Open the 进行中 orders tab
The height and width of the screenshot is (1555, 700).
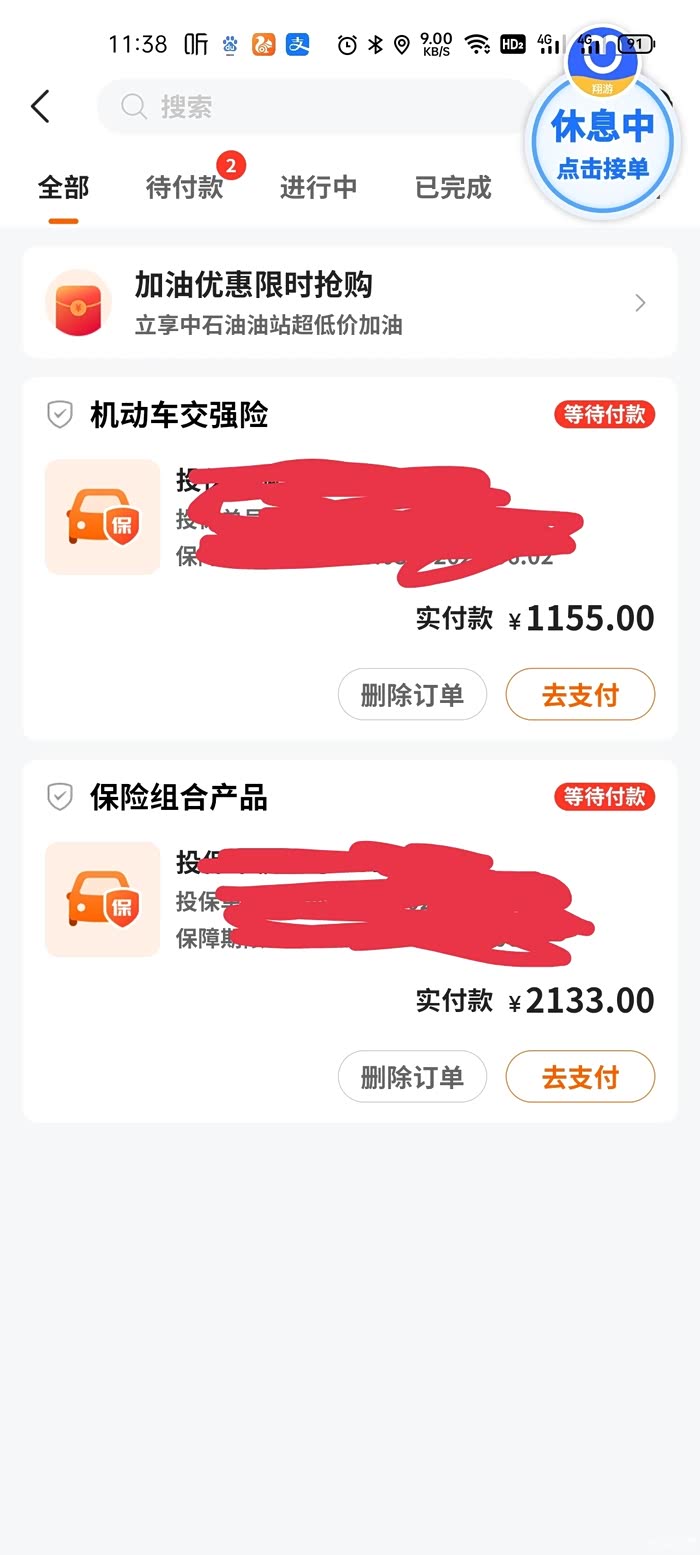(318, 187)
